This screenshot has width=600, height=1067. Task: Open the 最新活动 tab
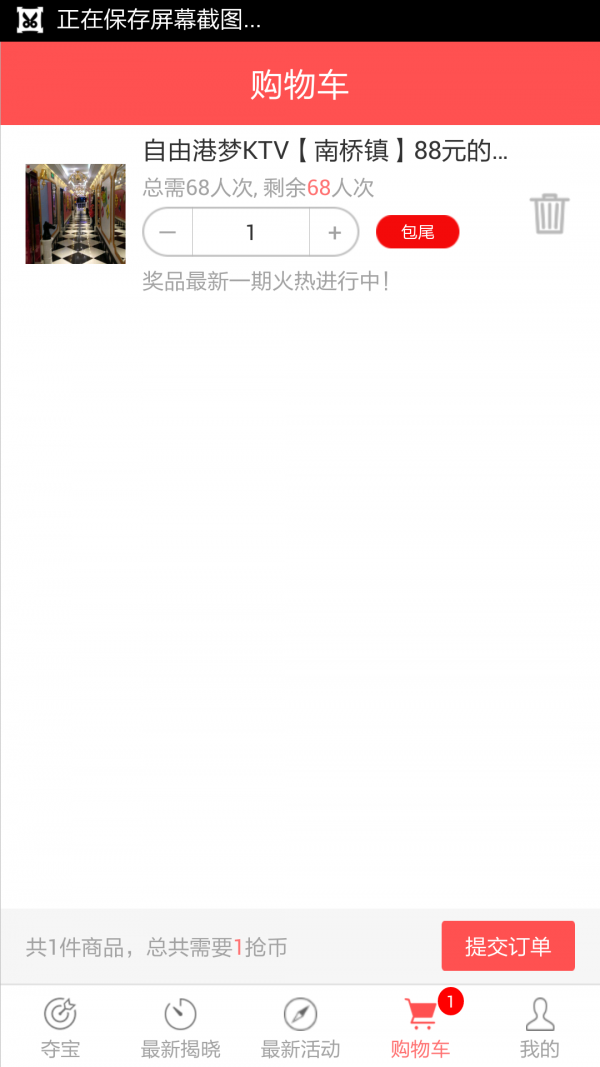[300, 1027]
